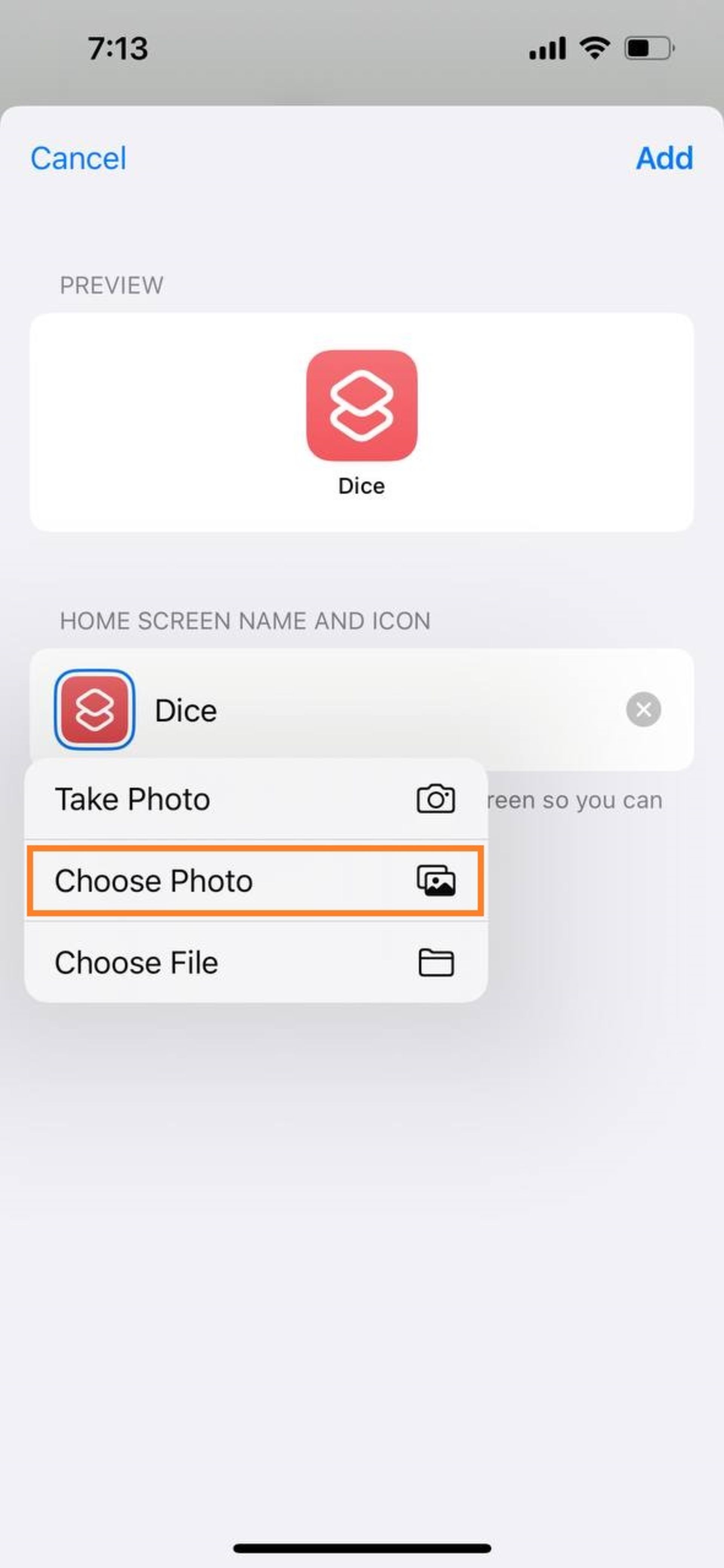
Task: Edit the Dice home screen name
Action: 383,710
